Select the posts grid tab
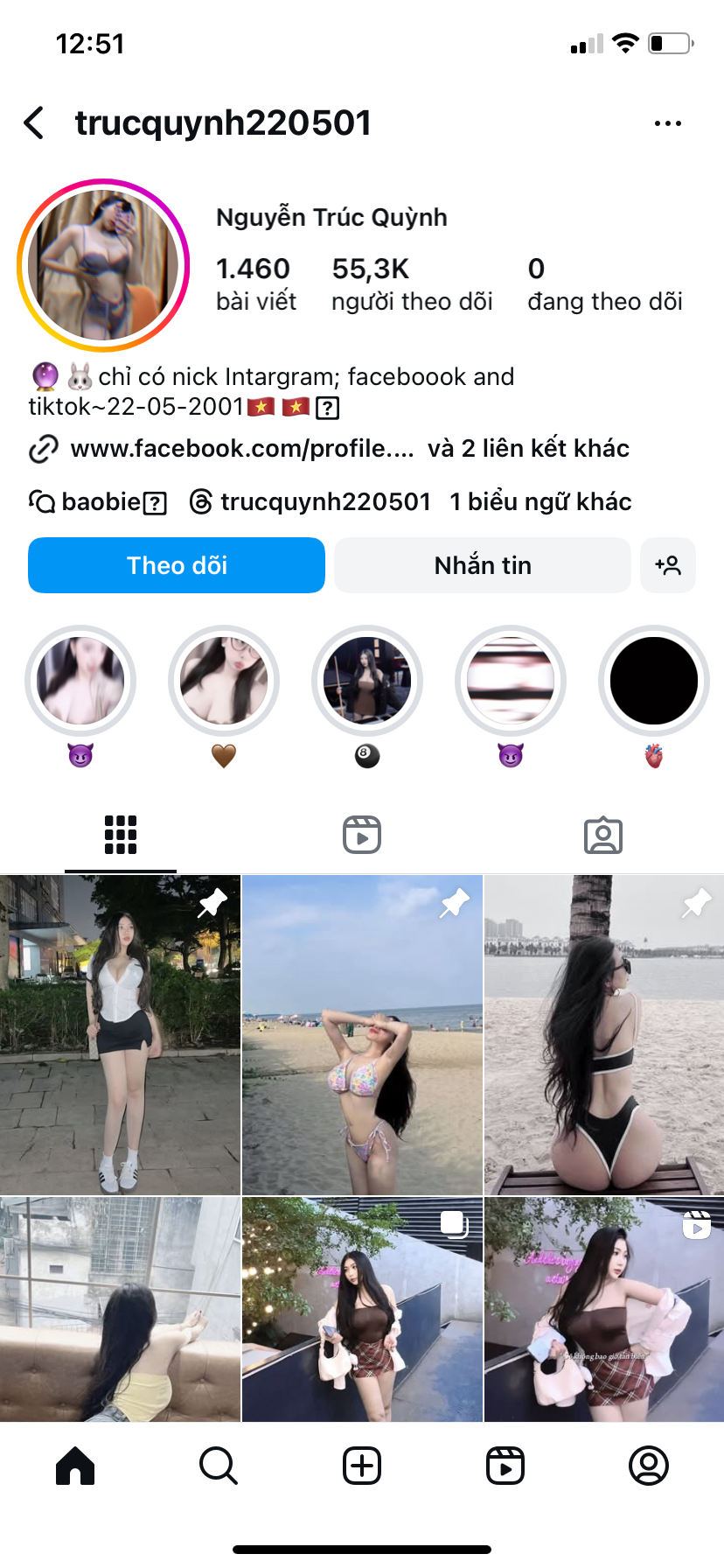 coord(121,835)
